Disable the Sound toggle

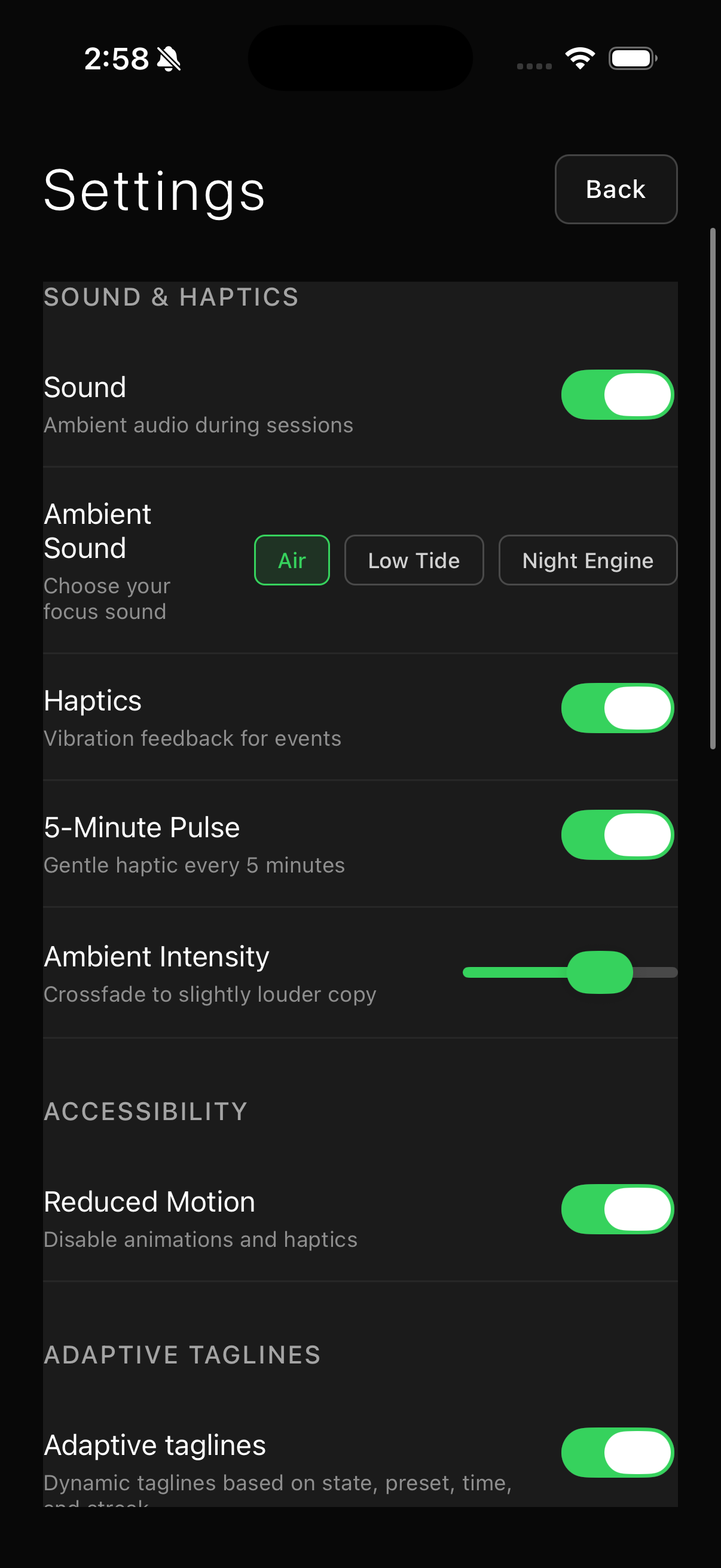point(617,395)
